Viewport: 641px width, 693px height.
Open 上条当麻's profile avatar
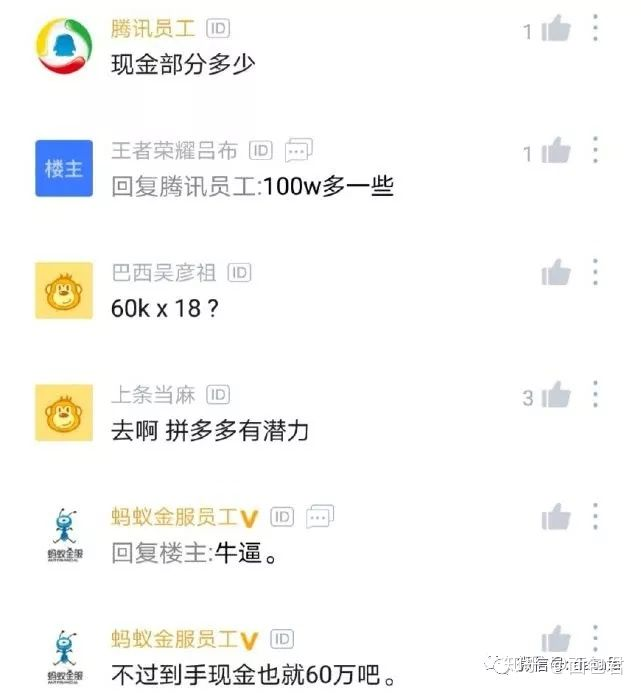(64, 412)
